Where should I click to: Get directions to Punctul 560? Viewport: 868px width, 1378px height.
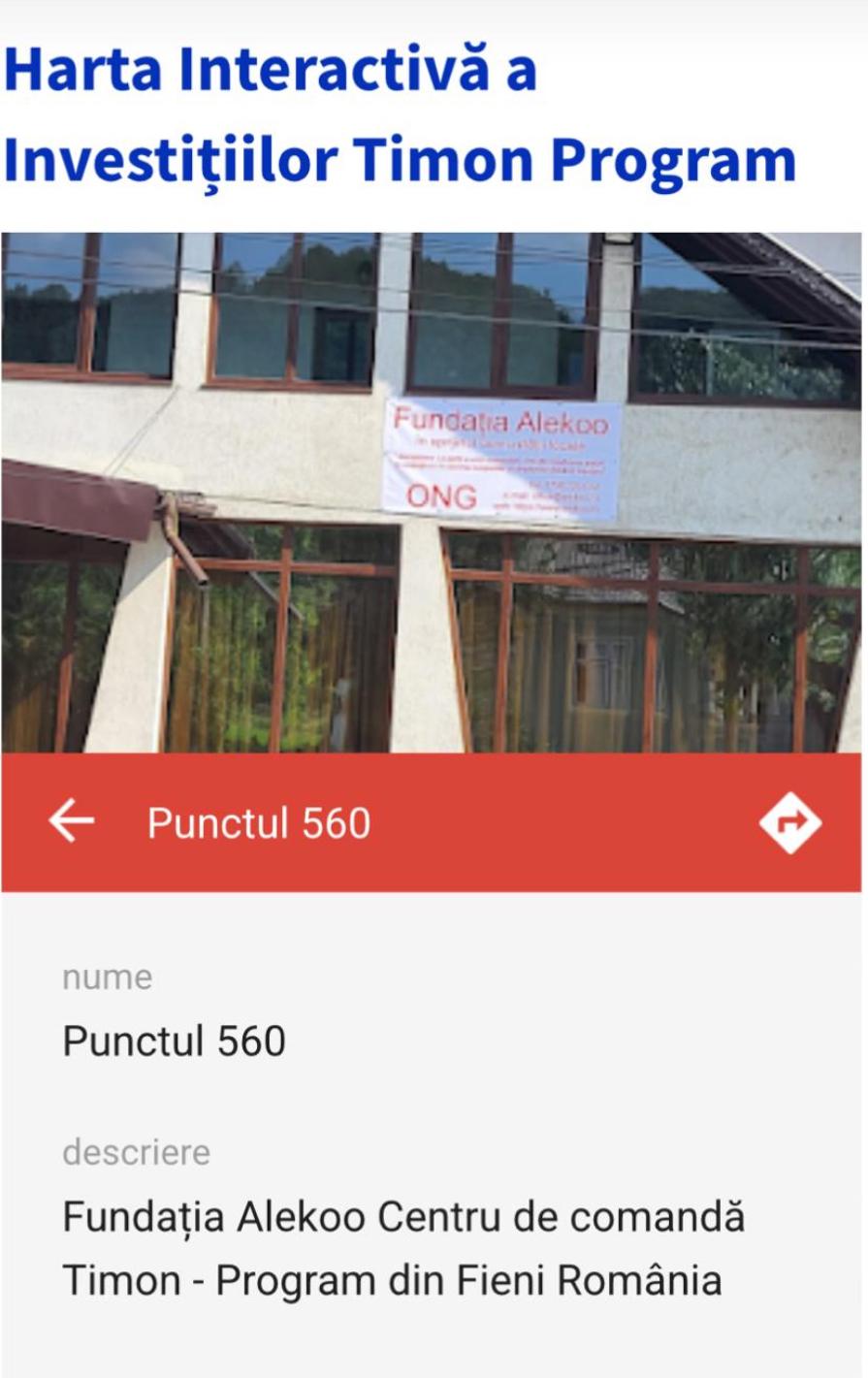point(790,822)
